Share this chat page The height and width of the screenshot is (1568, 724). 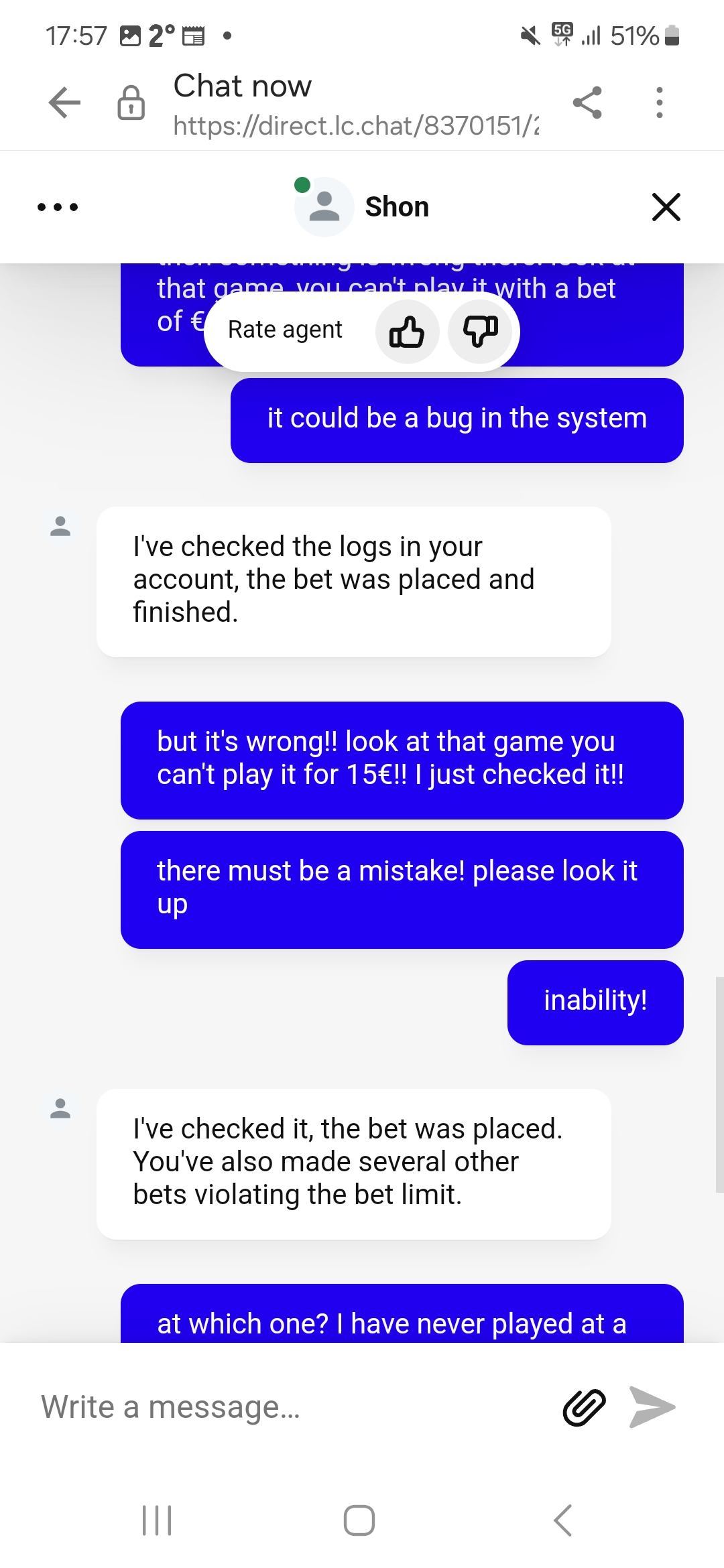[587, 103]
